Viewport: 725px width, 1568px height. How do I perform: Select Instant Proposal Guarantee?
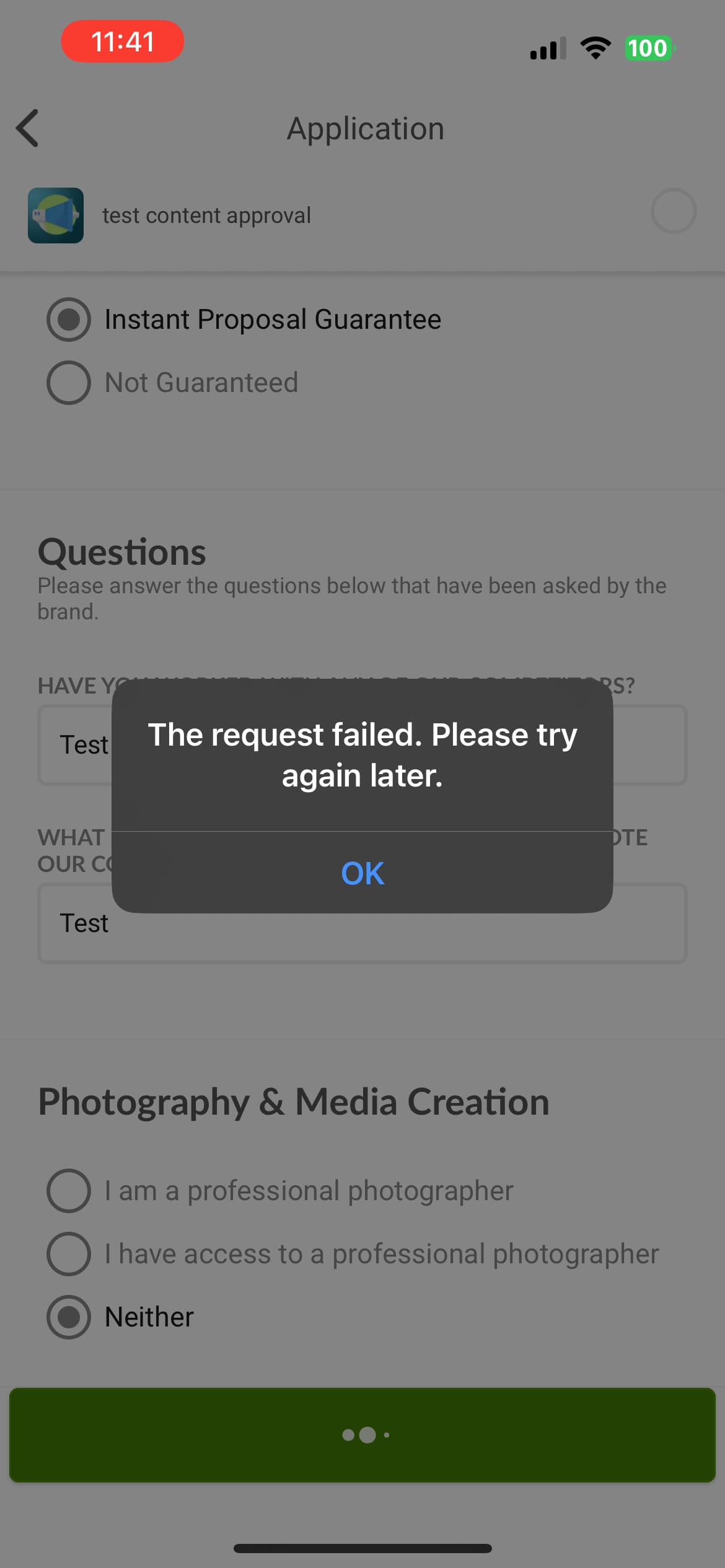pyautogui.click(x=69, y=320)
